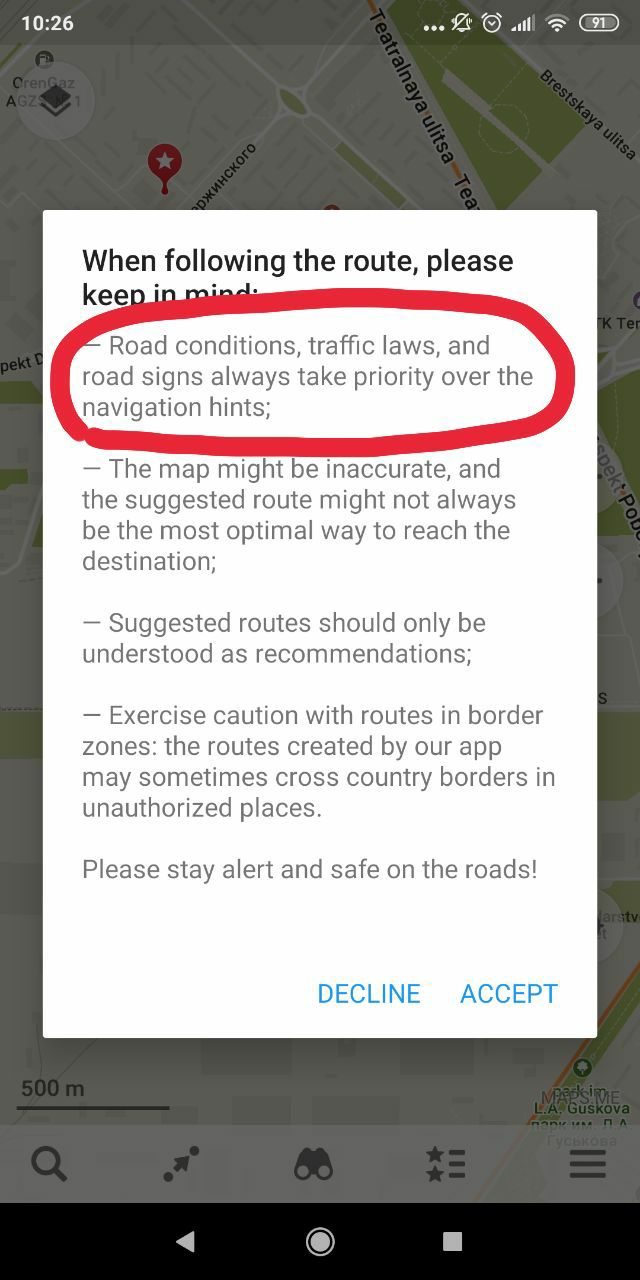640x1280 pixels.
Task: Decline the route disclaimer
Action: coord(369,993)
